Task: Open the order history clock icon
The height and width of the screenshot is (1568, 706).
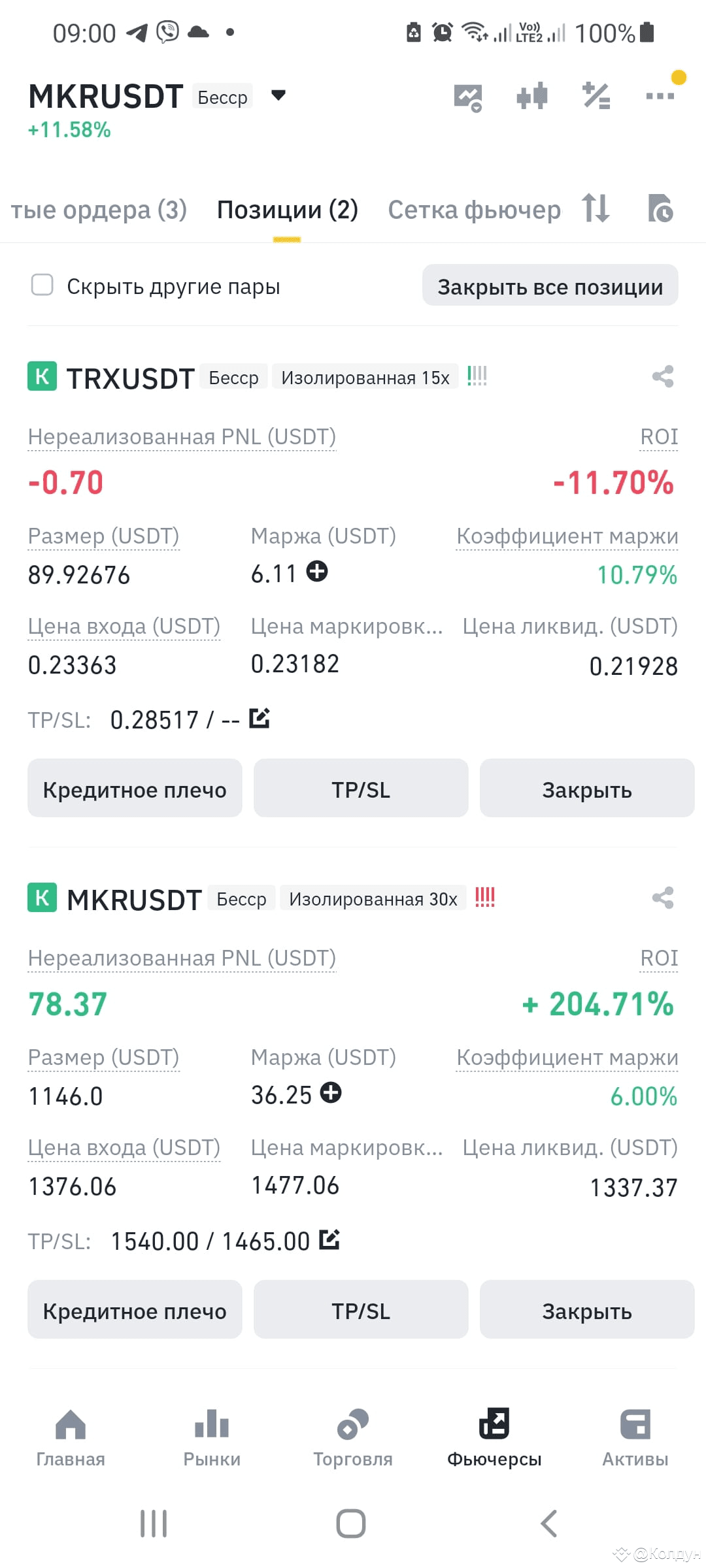Action: [x=660, y=208]
